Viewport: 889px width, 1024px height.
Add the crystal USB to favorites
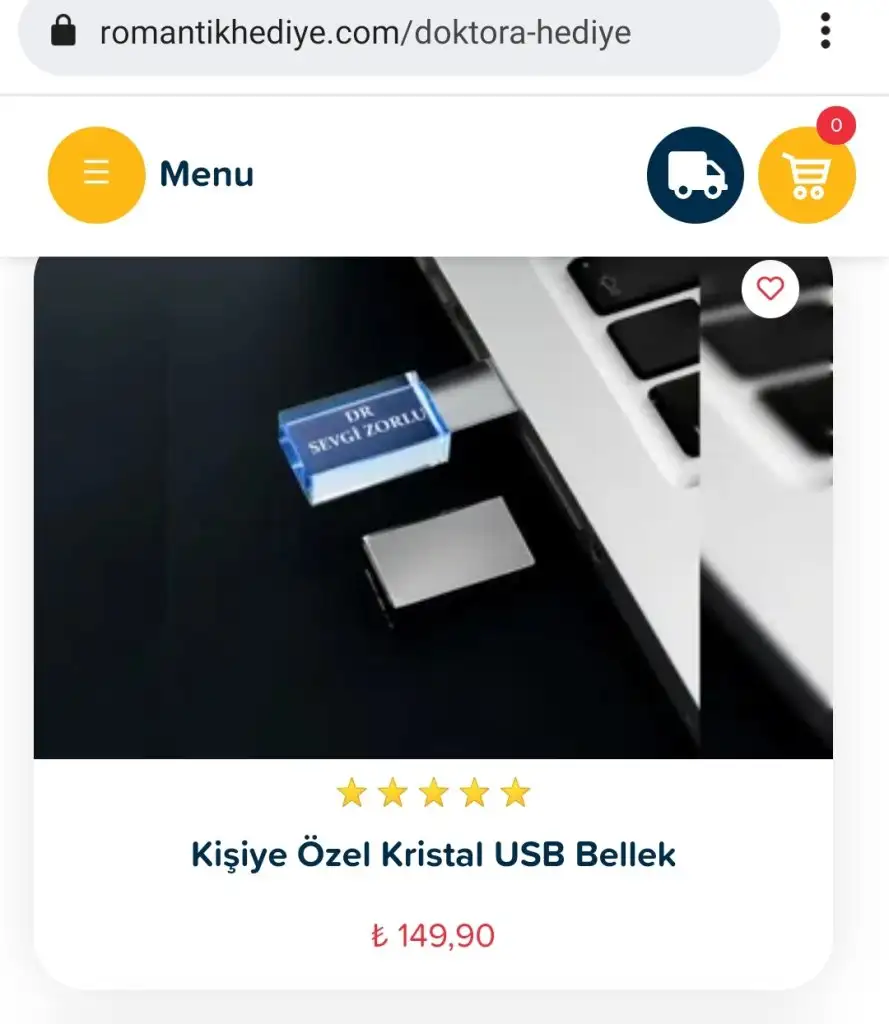770,289
